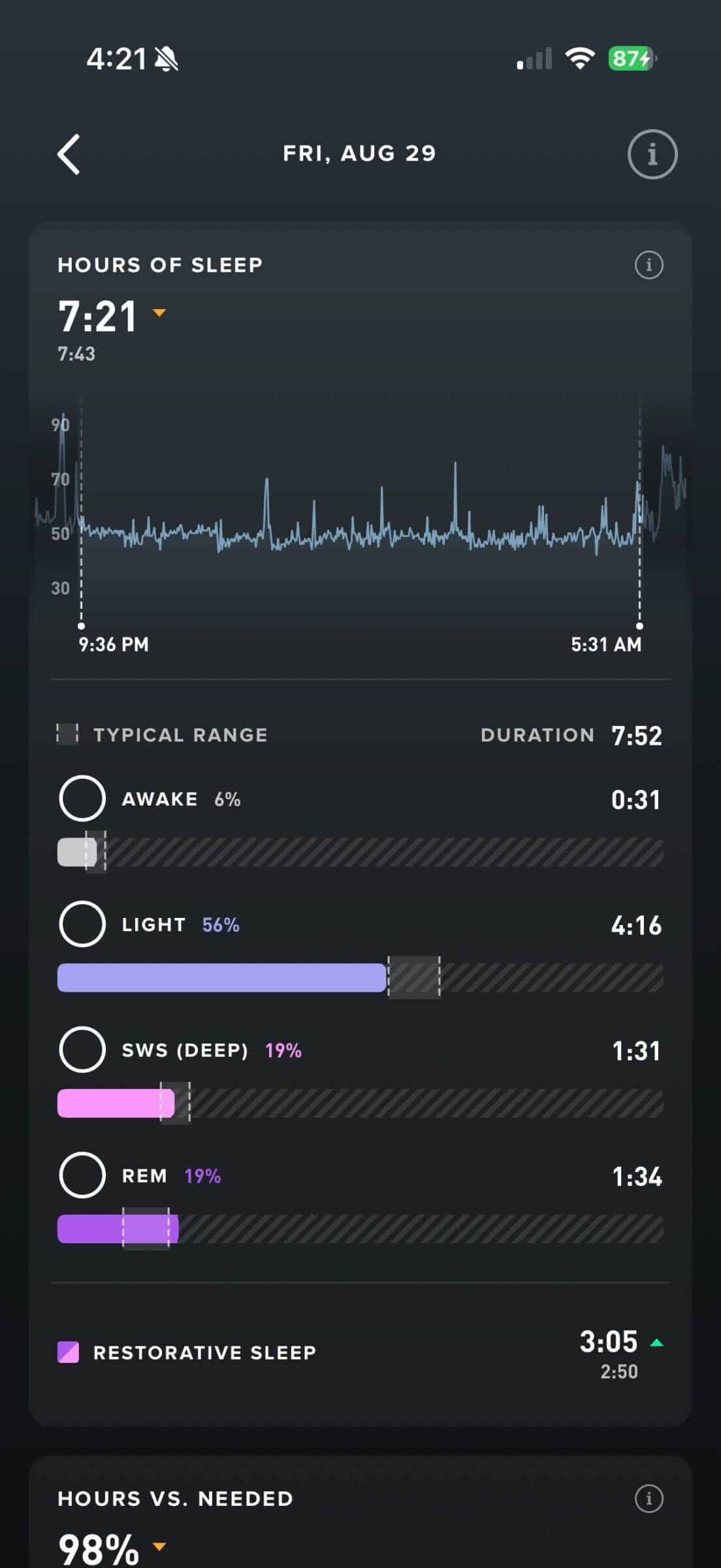Go back to the previous screen
721x1568 pixels.
click(69, 154)
